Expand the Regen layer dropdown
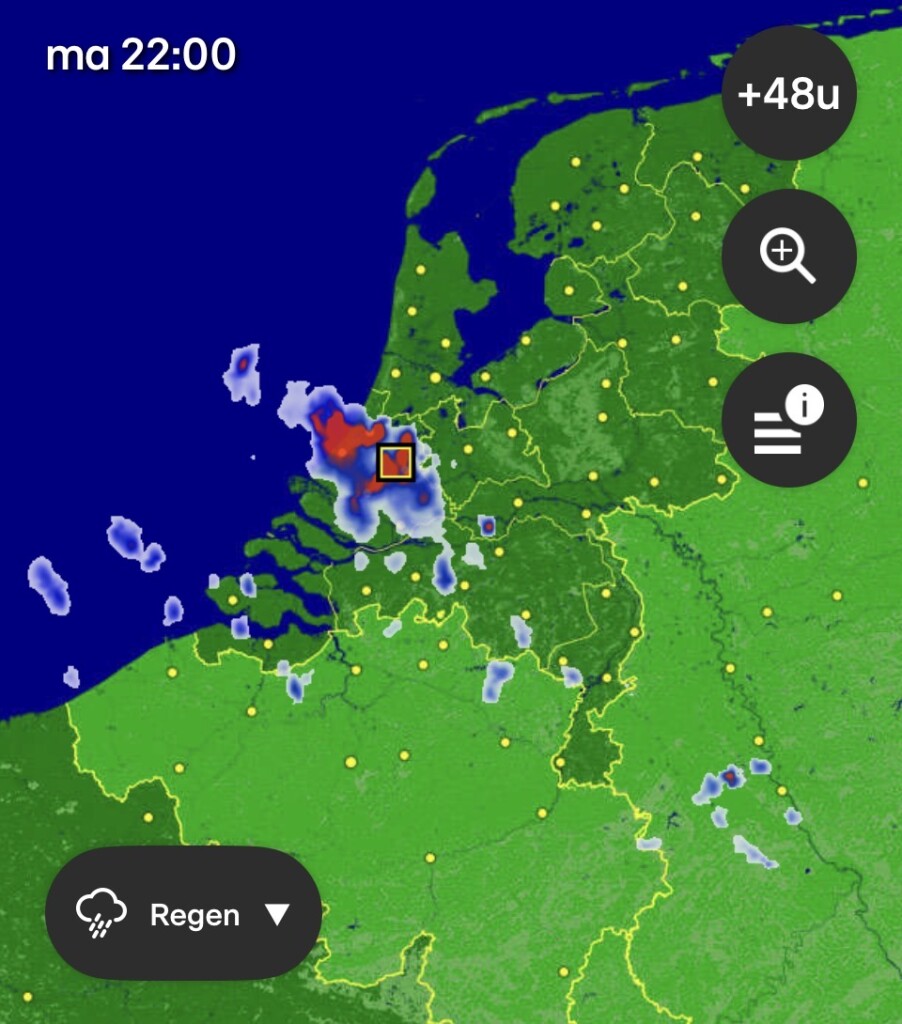902x1024 pixels. (x=183, y=914)
